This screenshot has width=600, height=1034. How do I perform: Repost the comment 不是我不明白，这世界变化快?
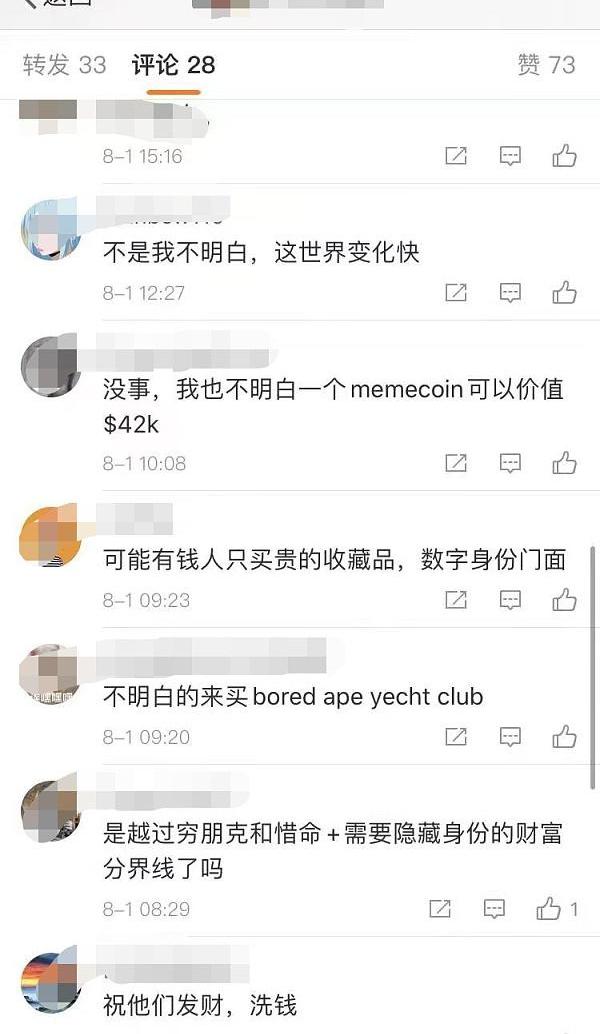coord(456,293)
